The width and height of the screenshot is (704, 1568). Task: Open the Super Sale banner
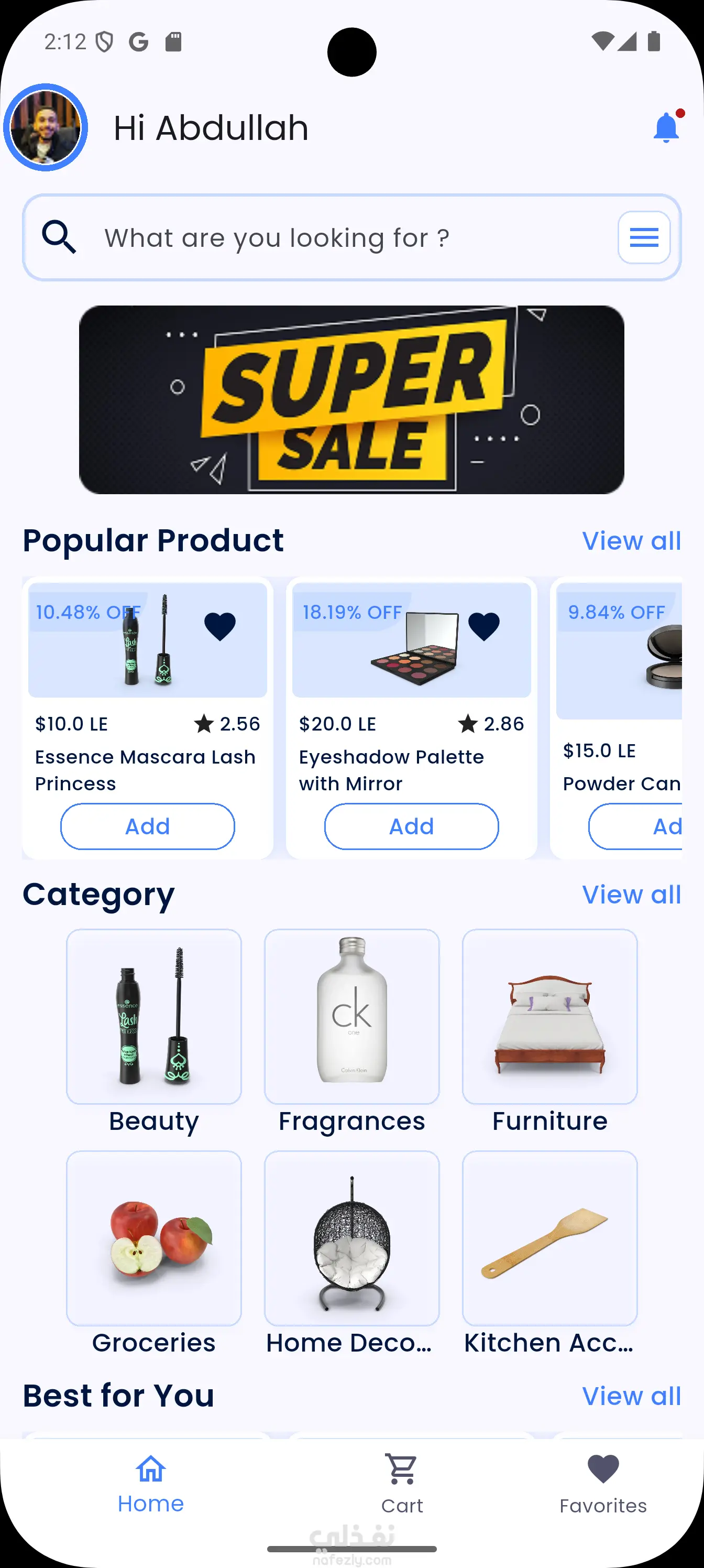click(351, 399)
